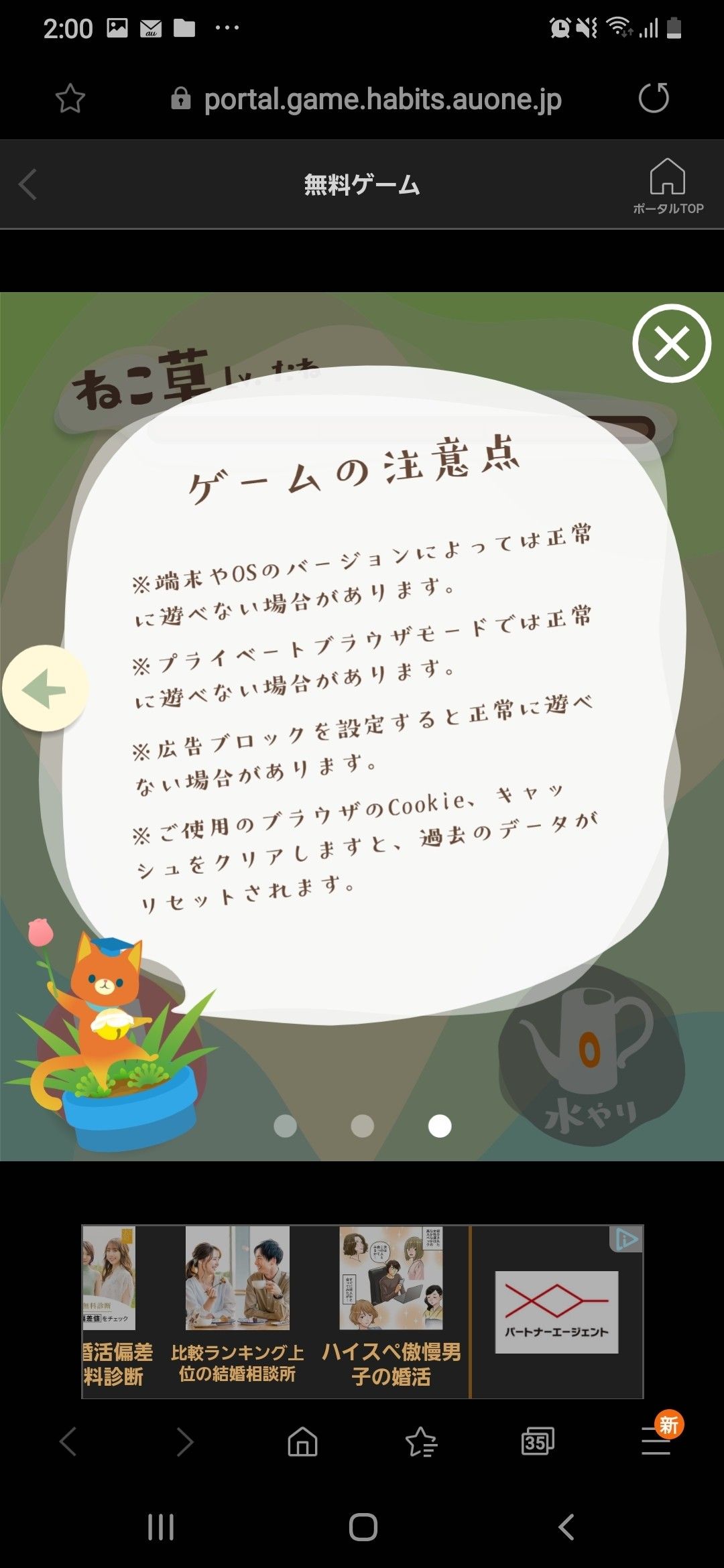Open the パートナーエージェント ad banner

click(556, 1311)
